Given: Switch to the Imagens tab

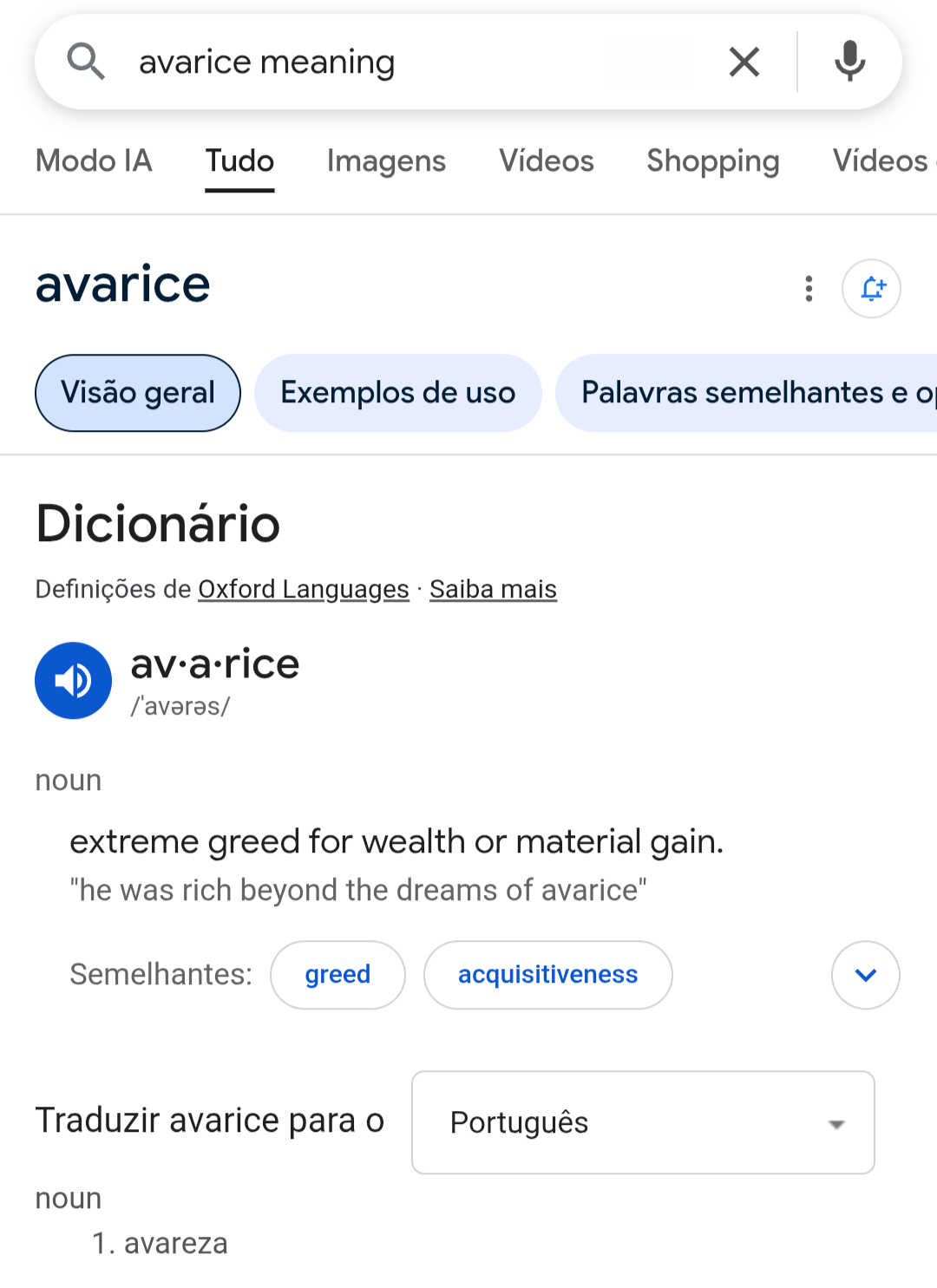Looking at the screenshot, I should [386, 161].
